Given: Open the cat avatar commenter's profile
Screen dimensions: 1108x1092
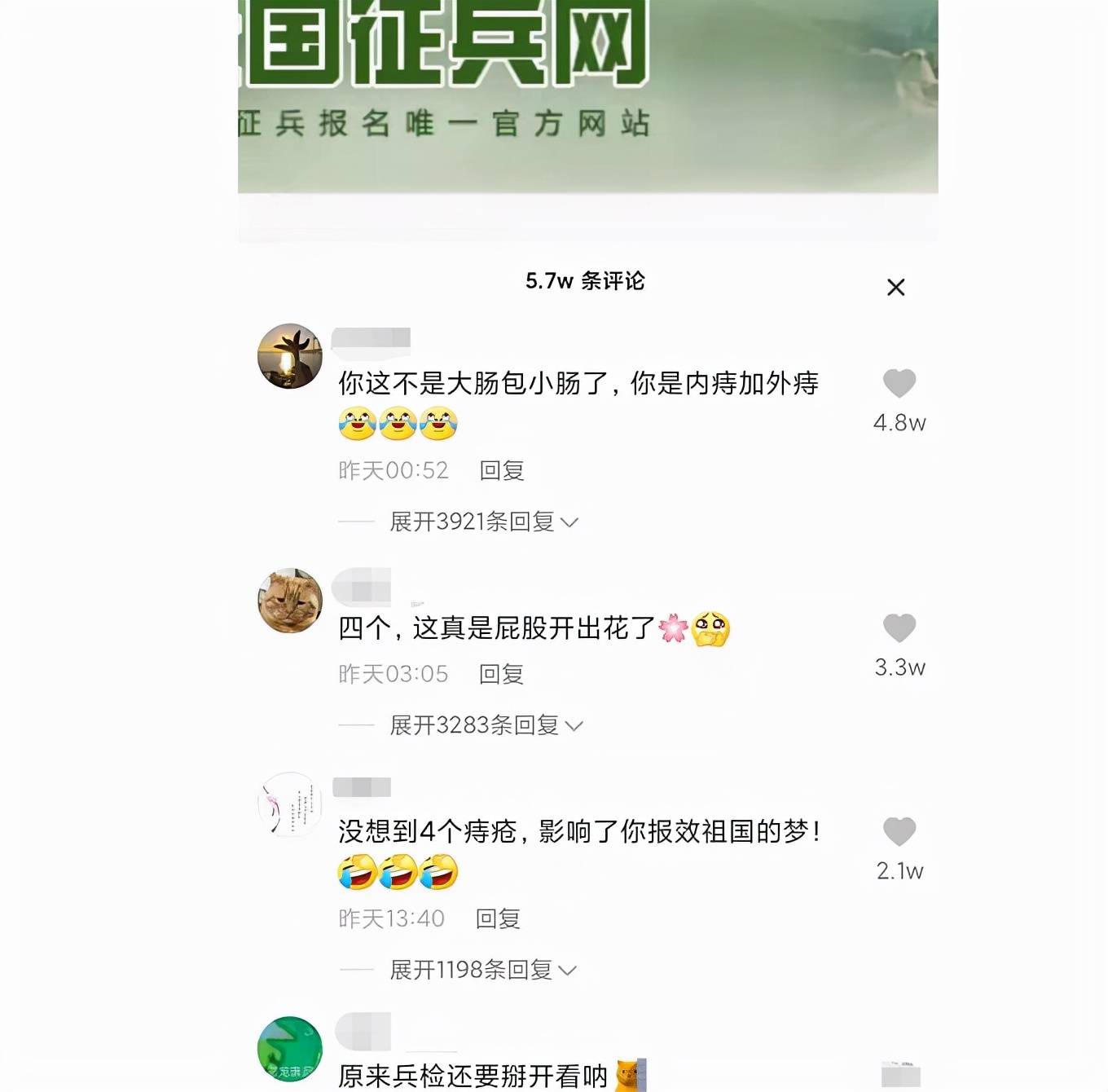Looking at the screenshot, I should click(x=290, y=601).
